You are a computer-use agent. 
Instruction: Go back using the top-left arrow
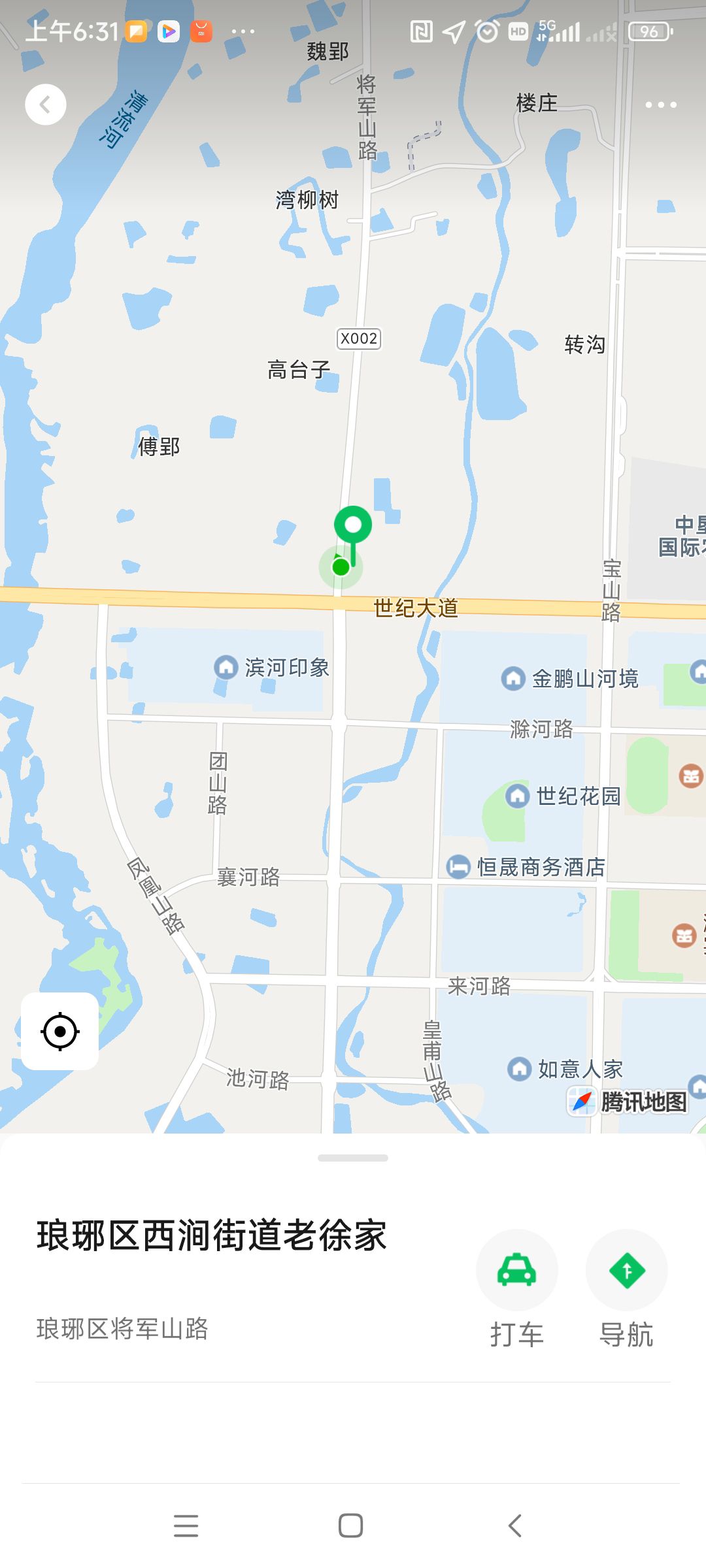[x=45, y=105]
